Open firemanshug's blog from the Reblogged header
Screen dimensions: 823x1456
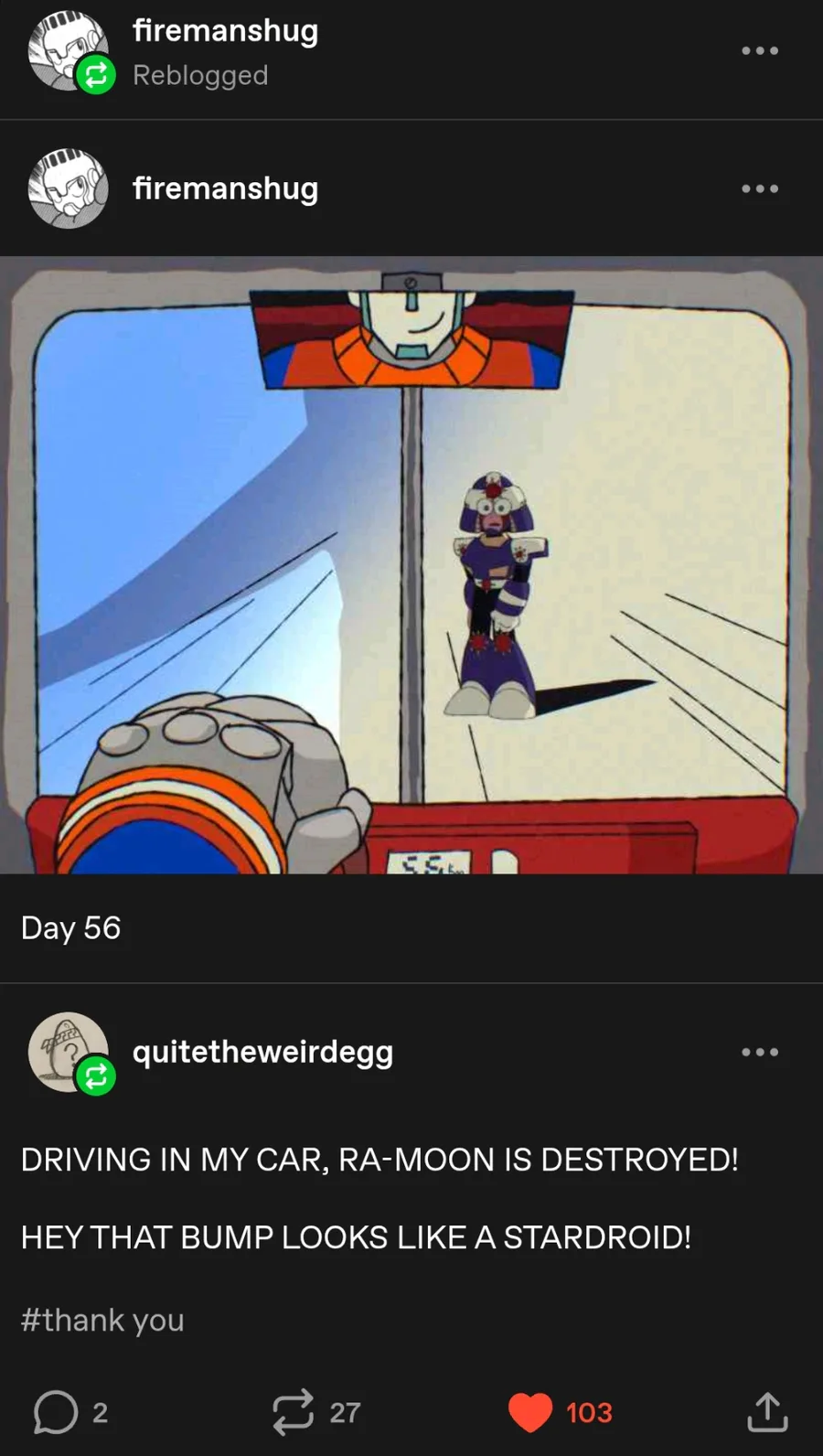click(x=225, y=30)
